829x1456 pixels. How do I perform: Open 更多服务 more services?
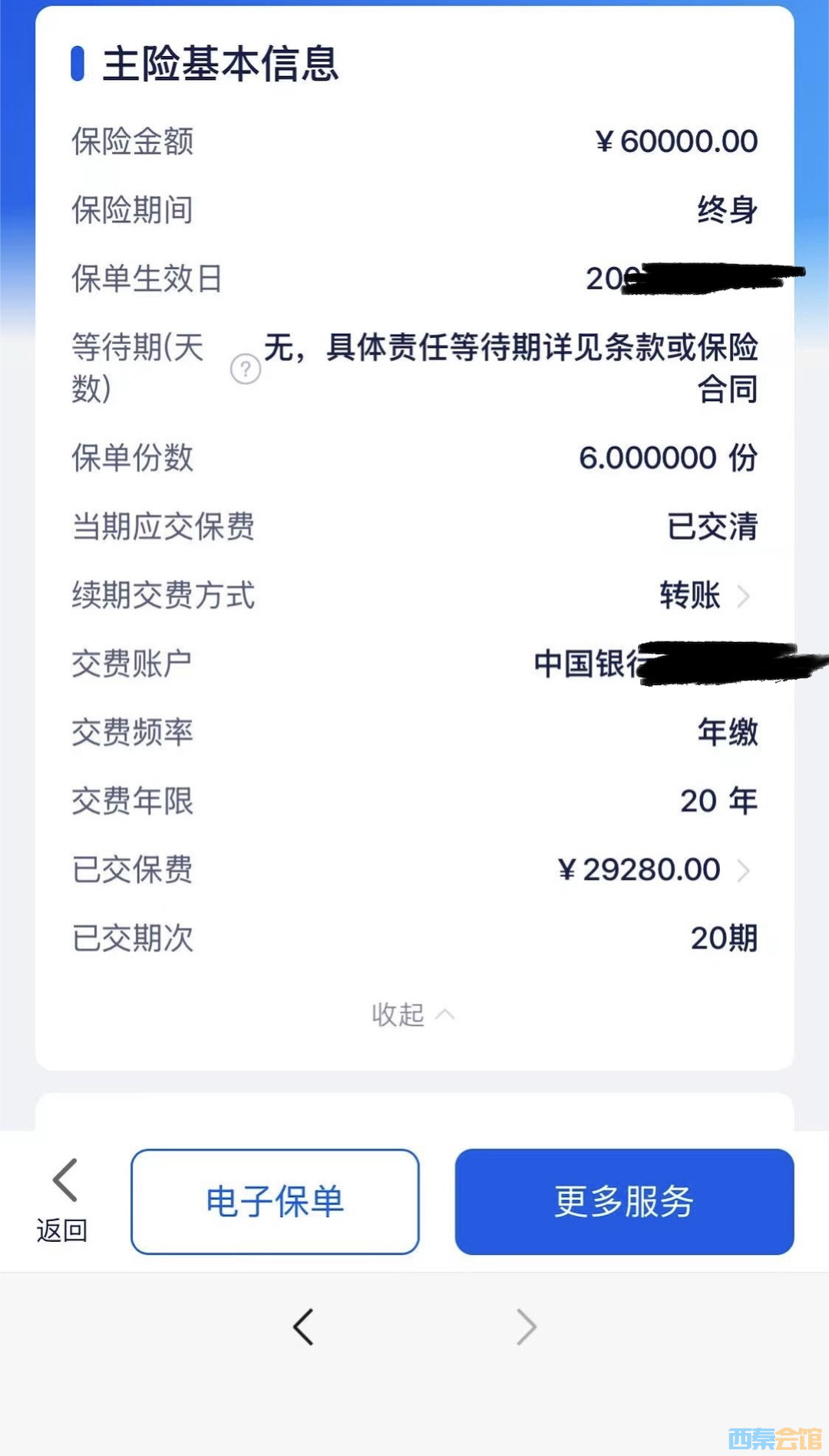click(x=624, y=1202)
